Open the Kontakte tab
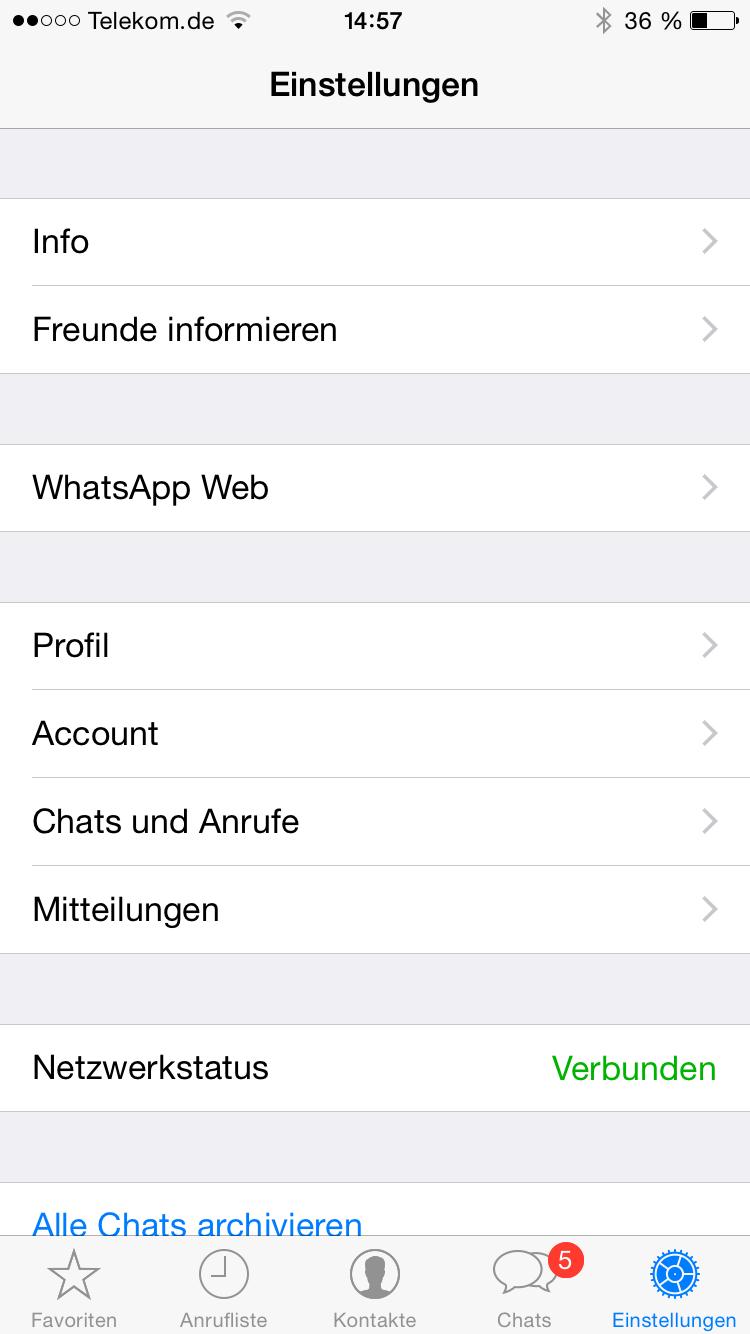The height and width of the screenshot is (1334, 750). [375, 1288]
